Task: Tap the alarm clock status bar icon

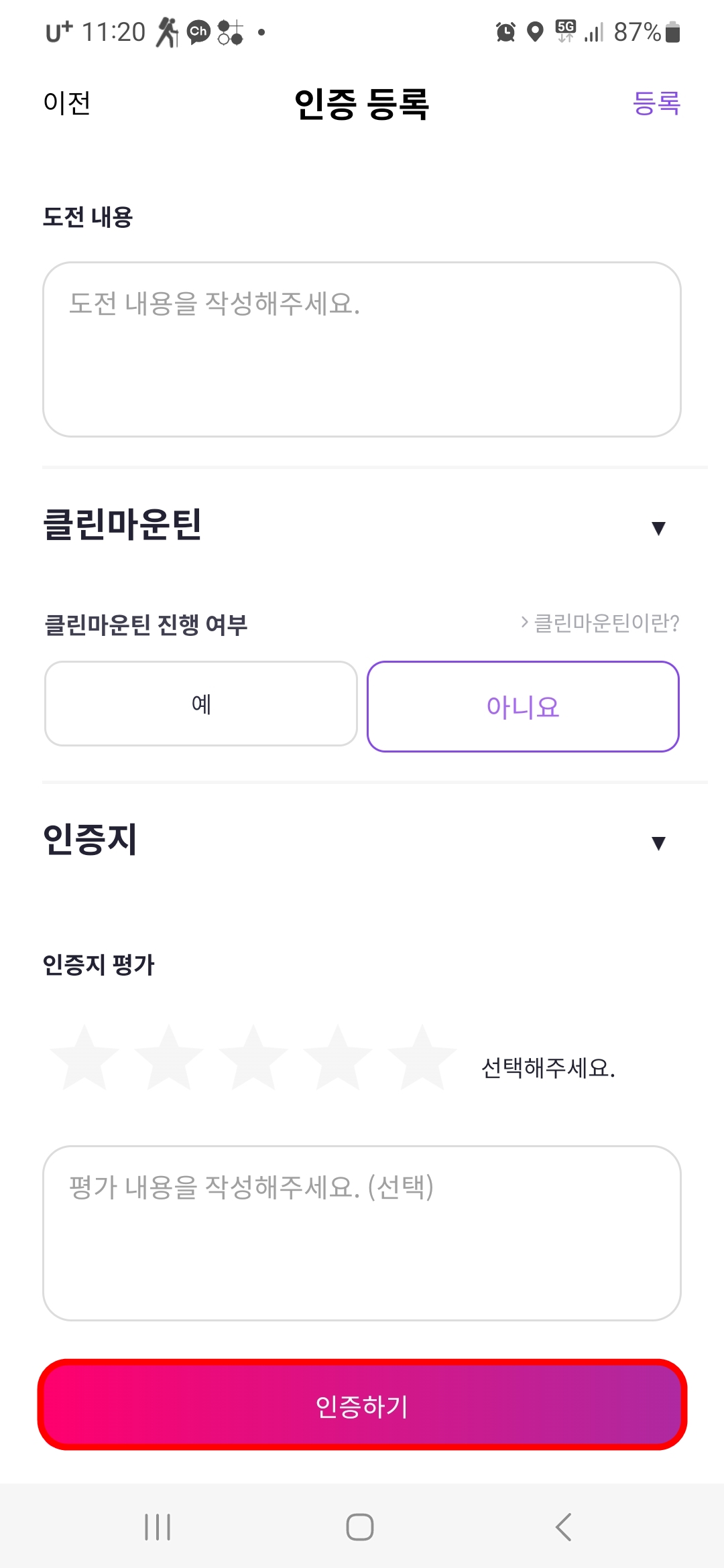Action: pyautogui.click(x=506, y=31)
